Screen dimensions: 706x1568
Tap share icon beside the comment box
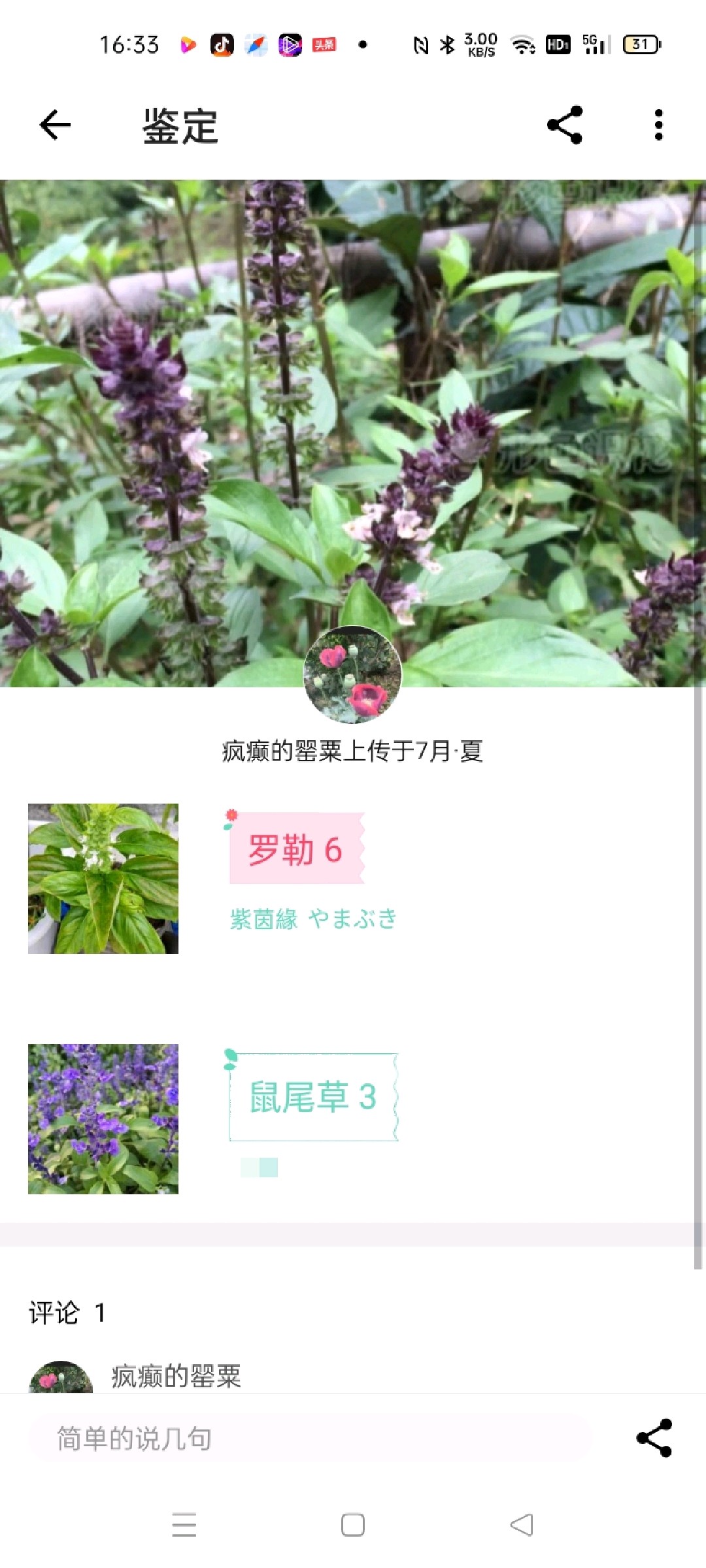[x=654, y=1438]
